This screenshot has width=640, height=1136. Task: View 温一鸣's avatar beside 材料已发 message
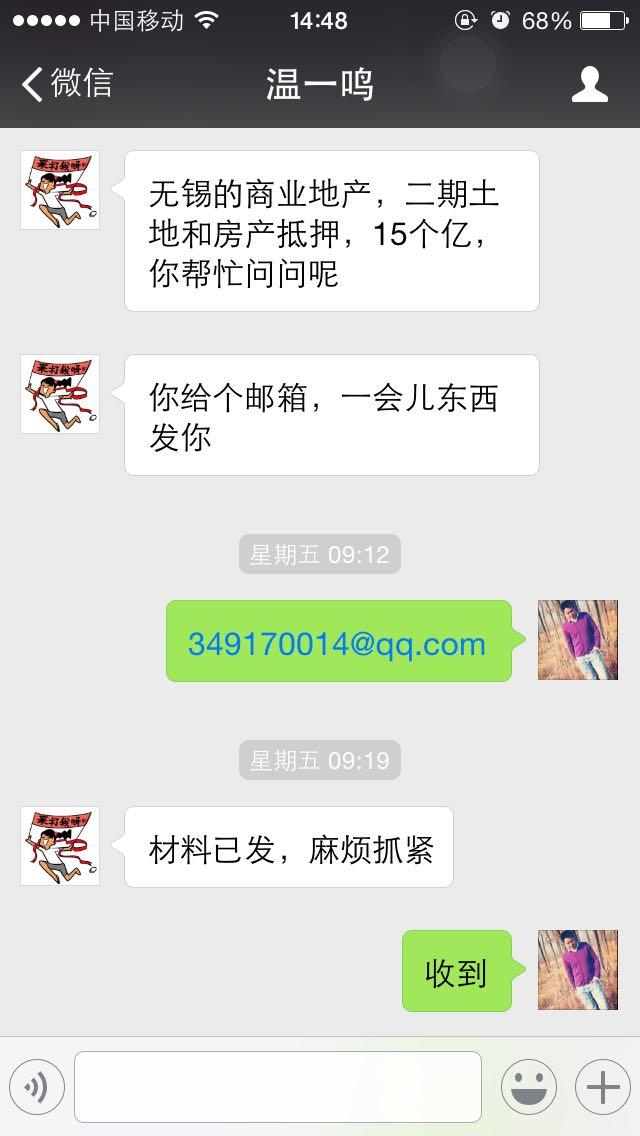tap(60, 846)
